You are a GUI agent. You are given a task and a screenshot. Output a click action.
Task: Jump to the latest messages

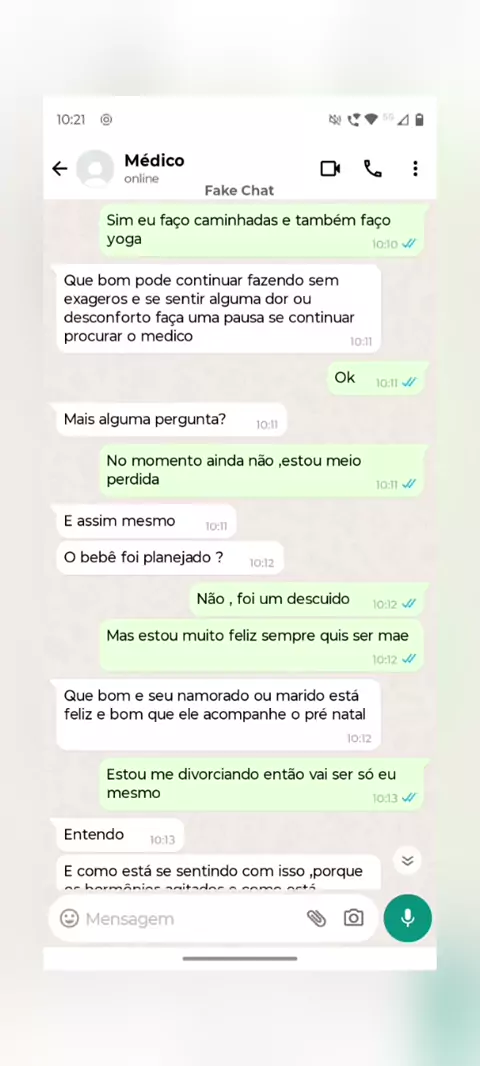[407, 860]
